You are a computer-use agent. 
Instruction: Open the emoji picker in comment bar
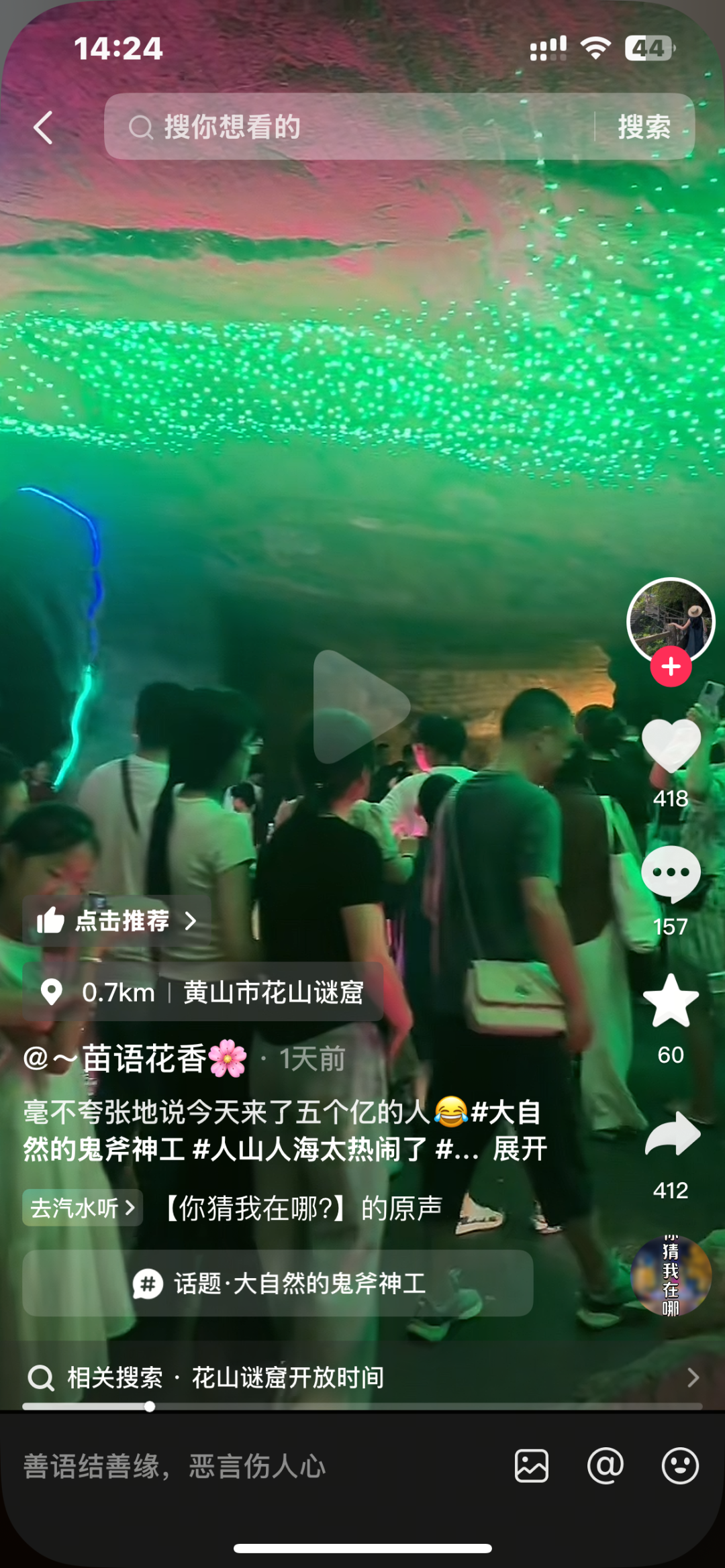679,1466
